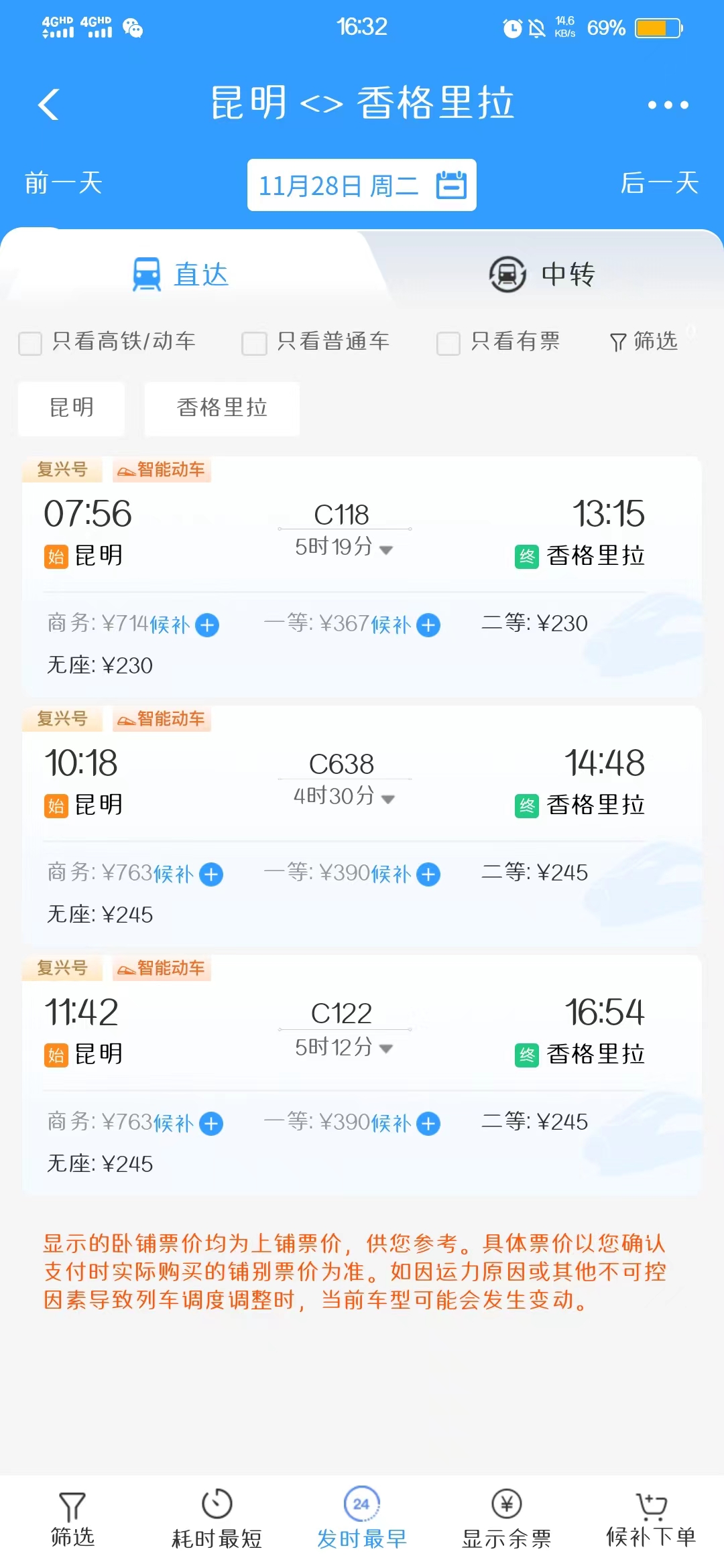
Task: Open the calendar date picker icon
Action: pyautogui.click(x=450, y=186)
